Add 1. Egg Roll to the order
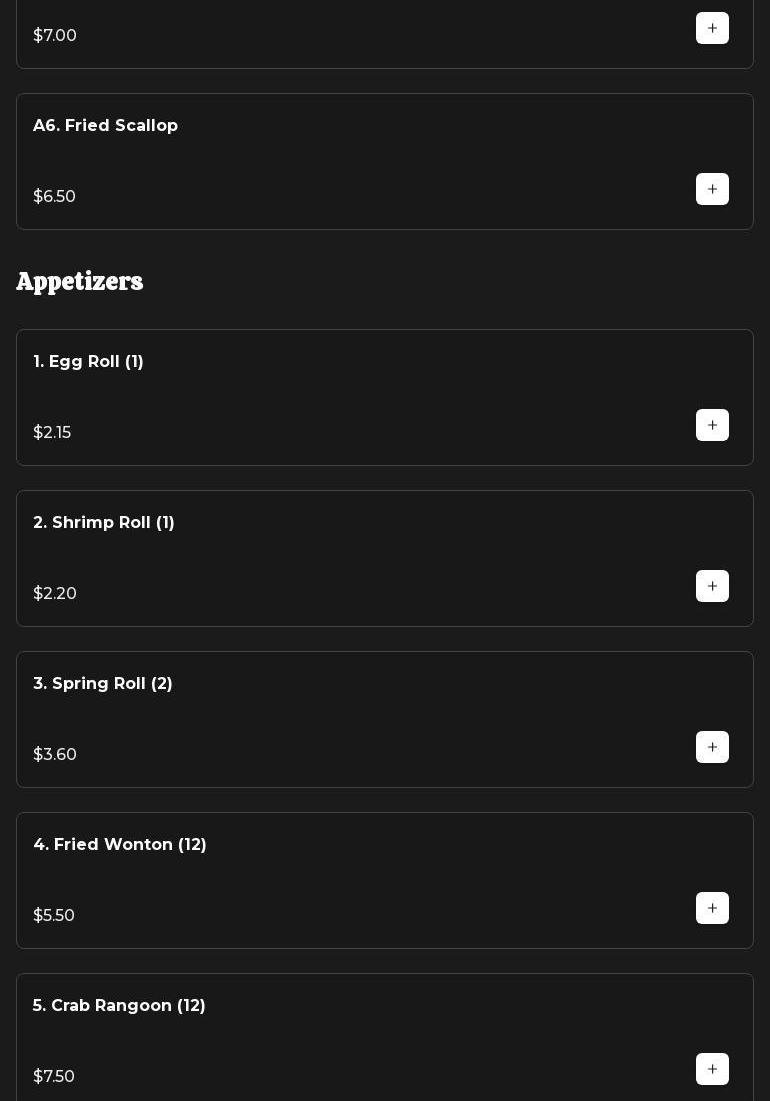The image size is (770, 1101). 712,425
